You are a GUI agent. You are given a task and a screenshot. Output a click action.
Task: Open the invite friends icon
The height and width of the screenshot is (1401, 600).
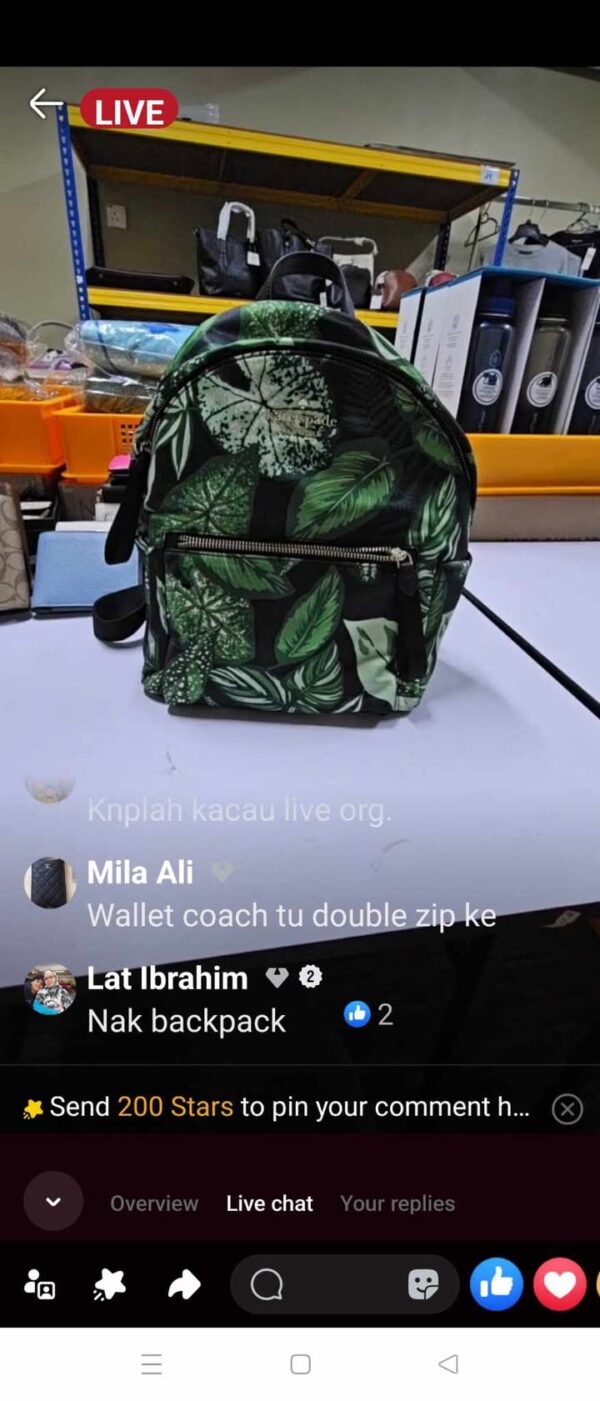coord(40,1285)
